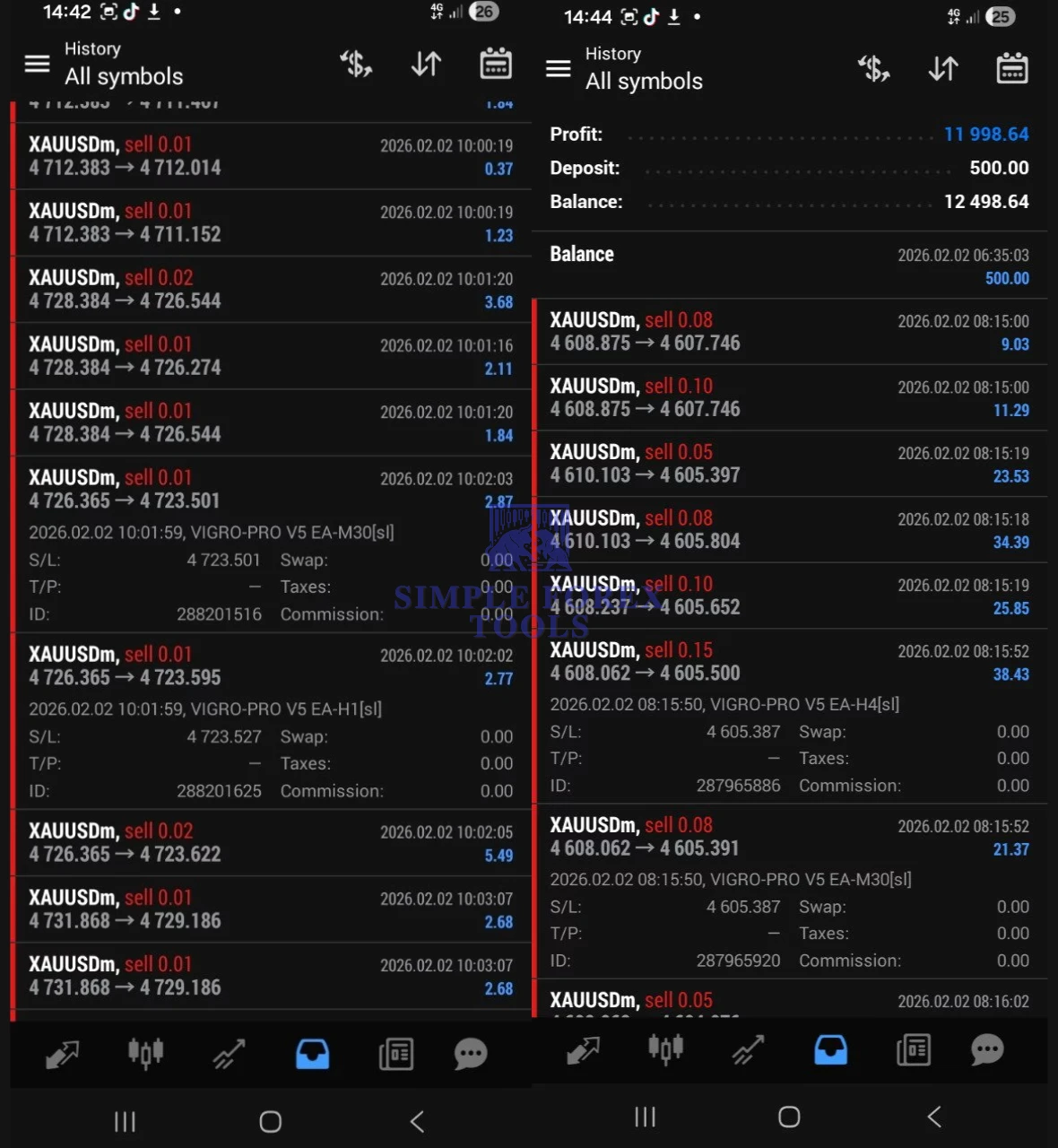1058x1148 pixels.
Task: Open the Trade line-chart icon
Action: [x=228, y=1054]
